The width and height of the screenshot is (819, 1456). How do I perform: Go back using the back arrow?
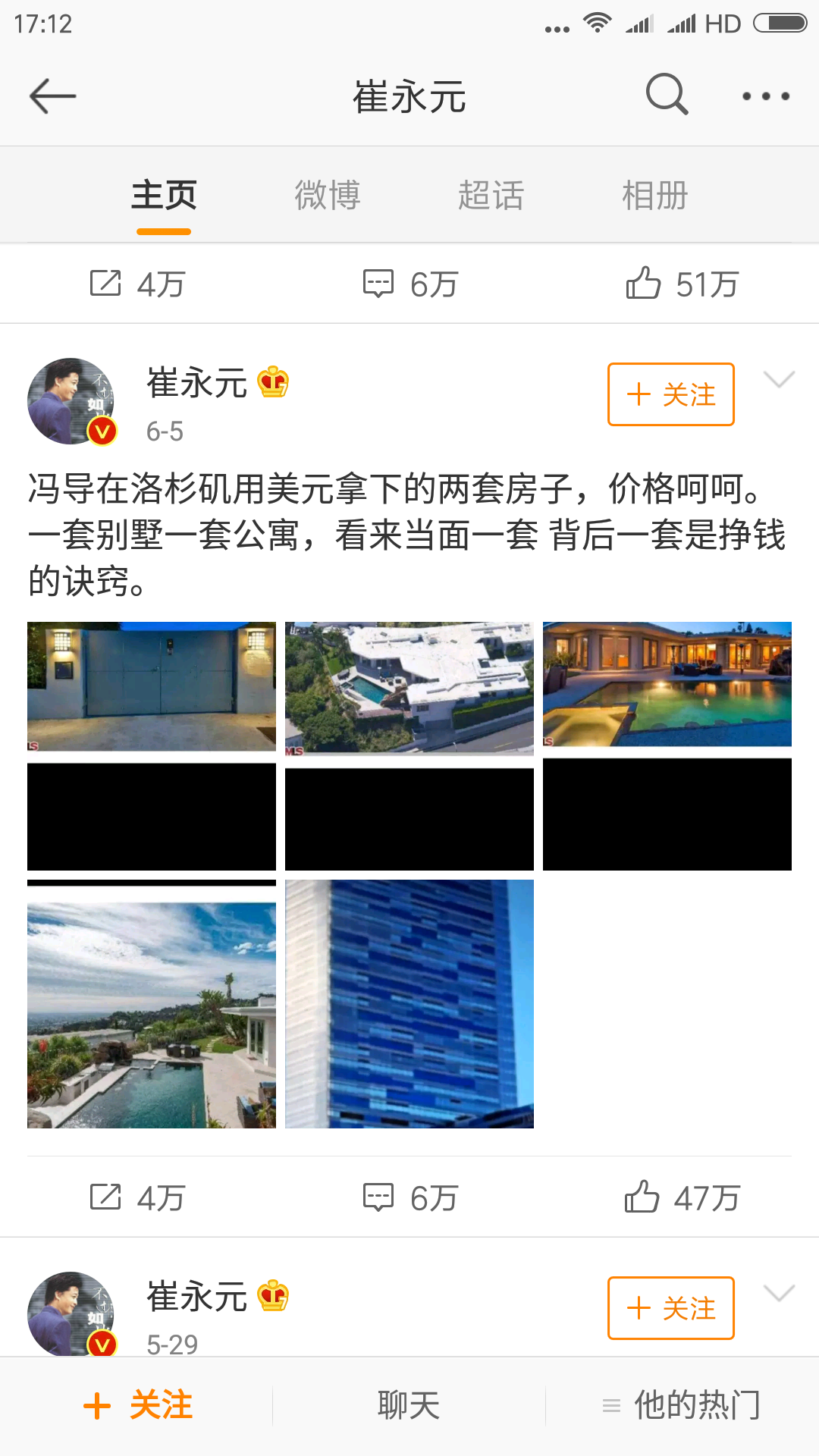pyautogui.click(x=53, y=96)
